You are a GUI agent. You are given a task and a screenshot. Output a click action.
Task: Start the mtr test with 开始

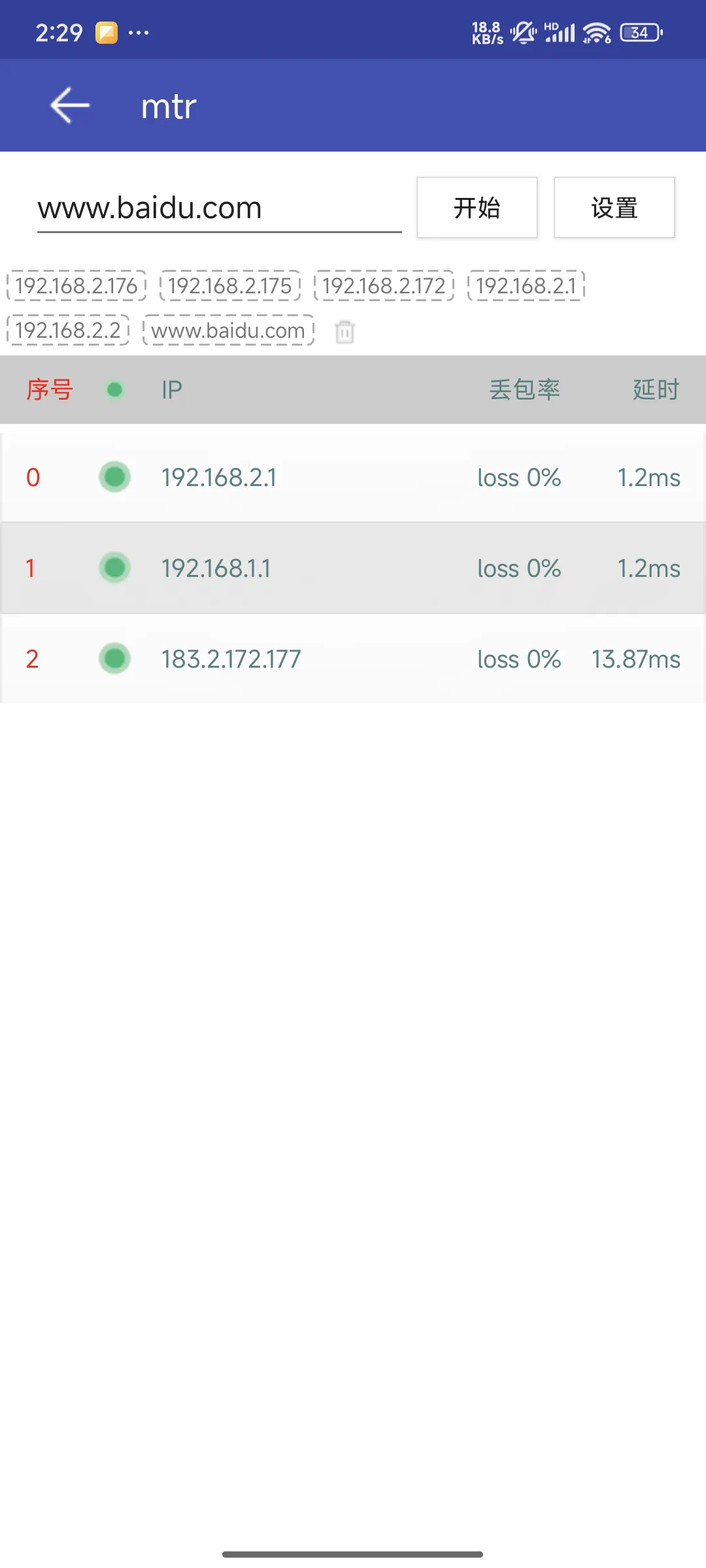coord(477,208)
